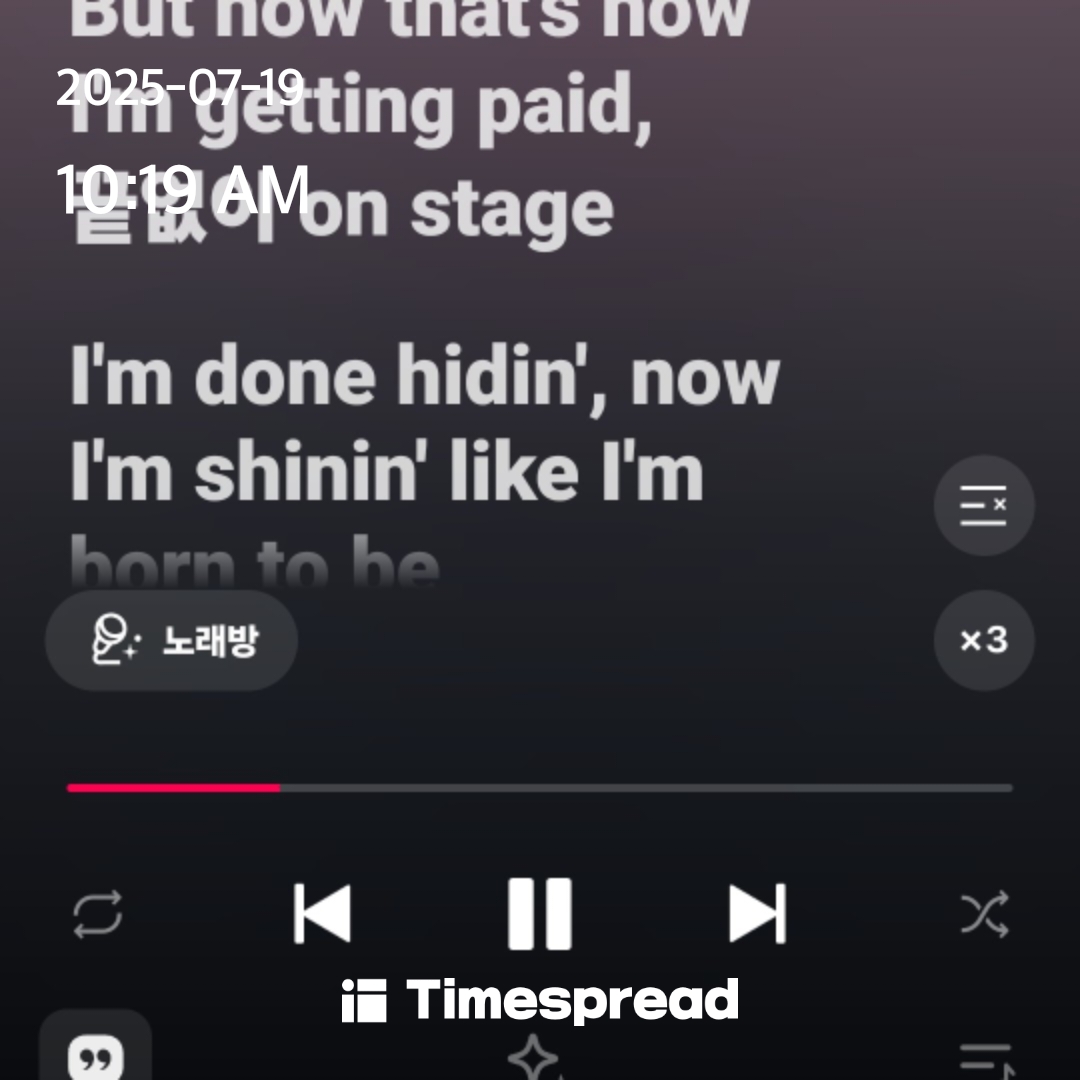Toggle repeat mode

point(98,914)
